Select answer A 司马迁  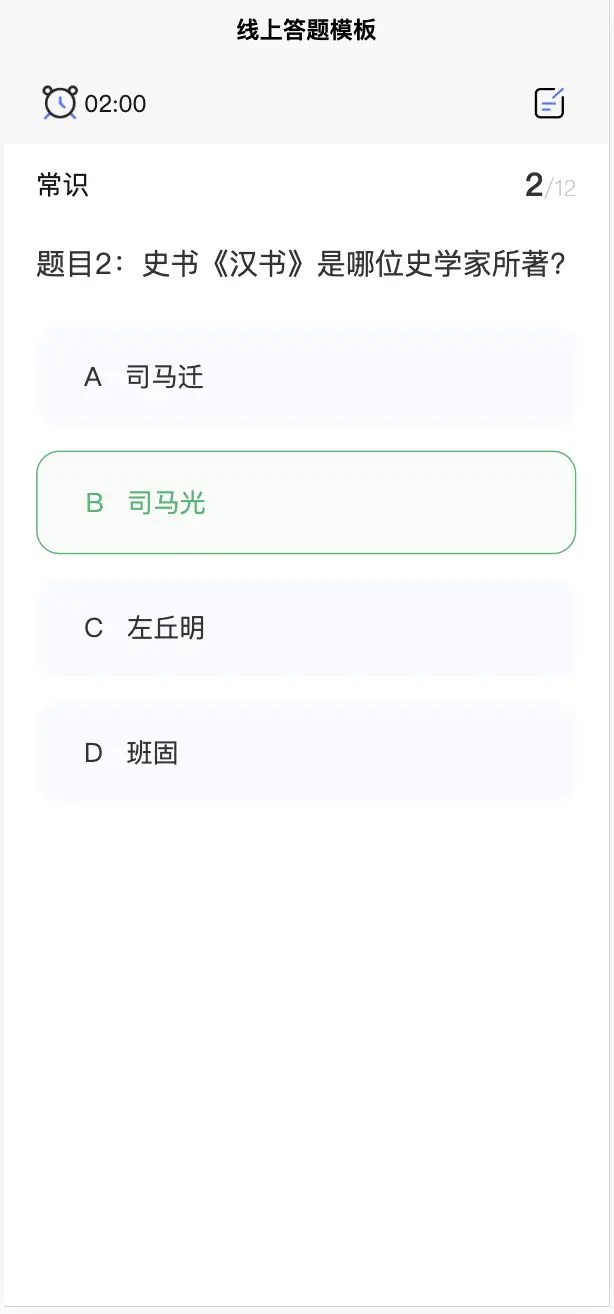(x=306, y=377)
